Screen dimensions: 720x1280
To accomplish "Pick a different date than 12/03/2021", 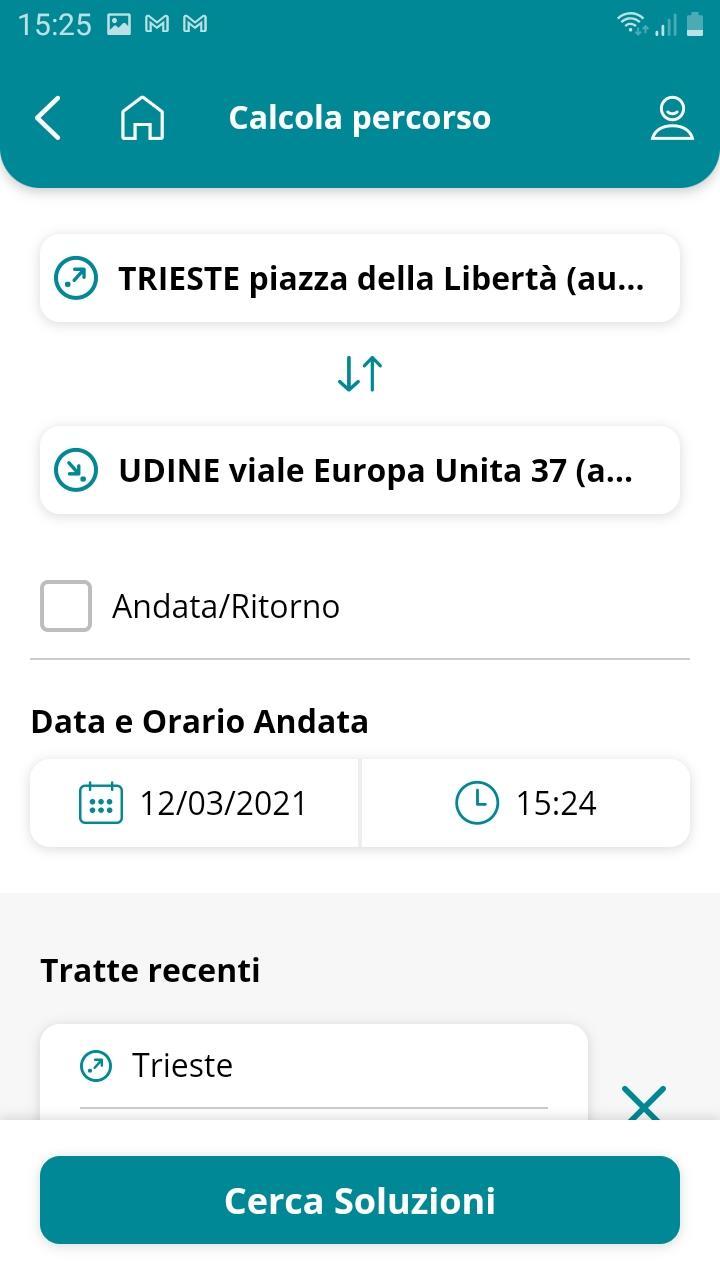I will tap(195, 803).
